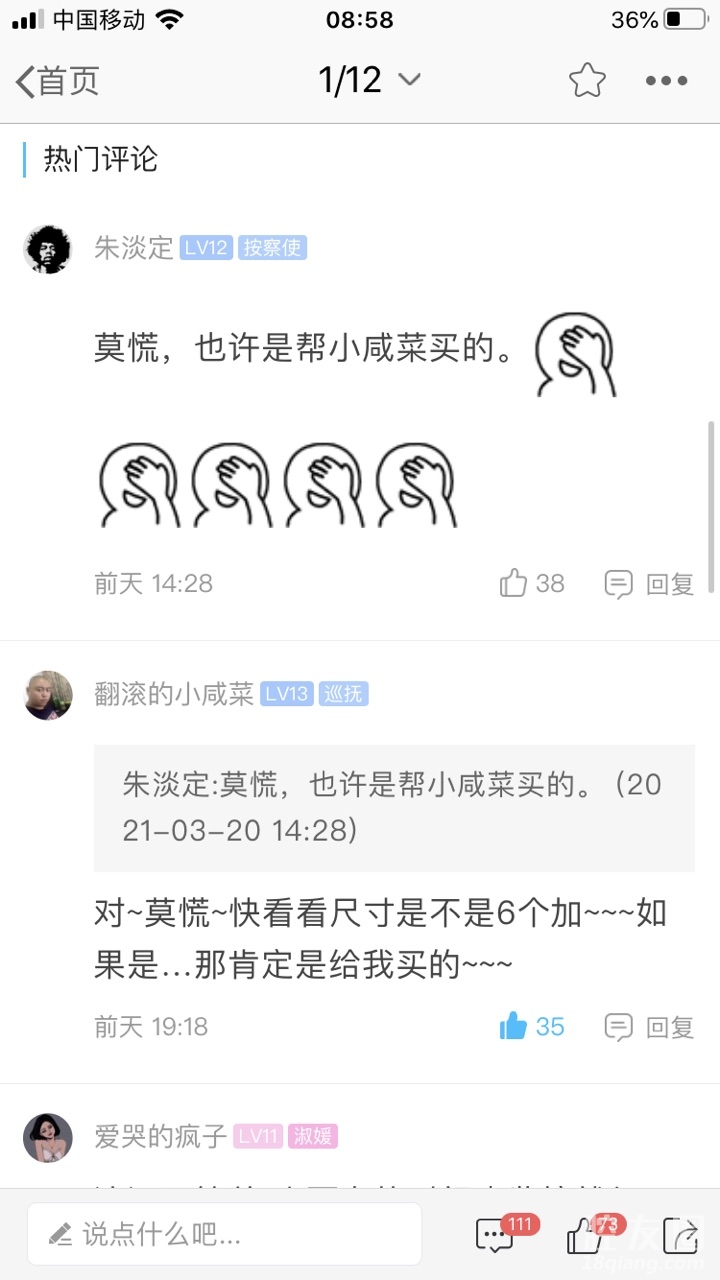Go back to 首页
The width and height of the screenshot is (720, 1280).
click(x=58, y=81)
